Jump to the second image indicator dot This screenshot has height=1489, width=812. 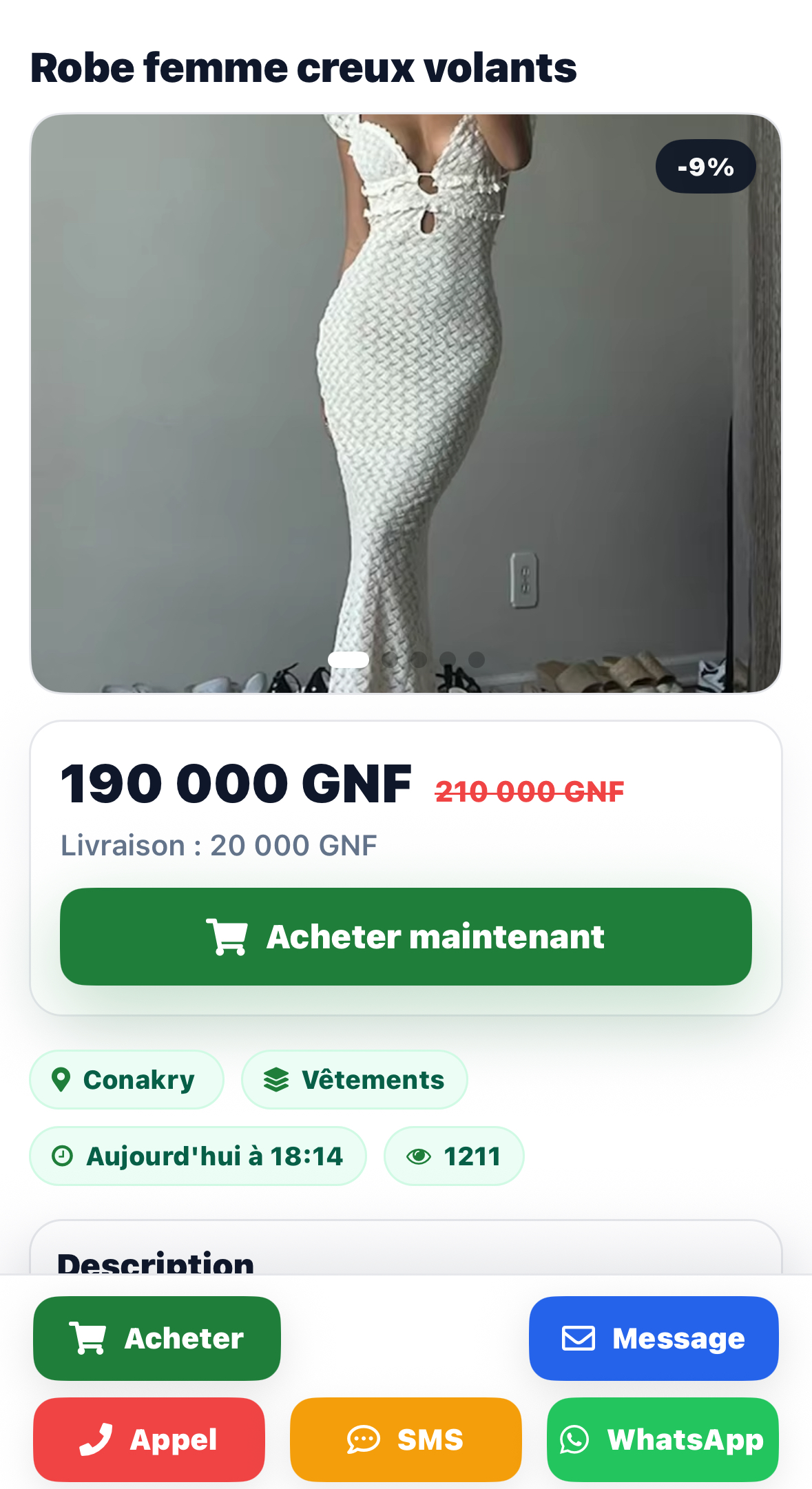[x=390, y=659]
